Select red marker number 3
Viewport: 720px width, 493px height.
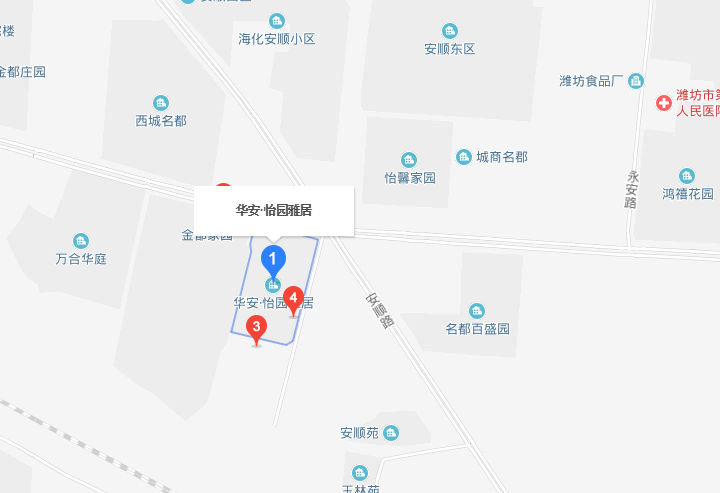point(257,327)
